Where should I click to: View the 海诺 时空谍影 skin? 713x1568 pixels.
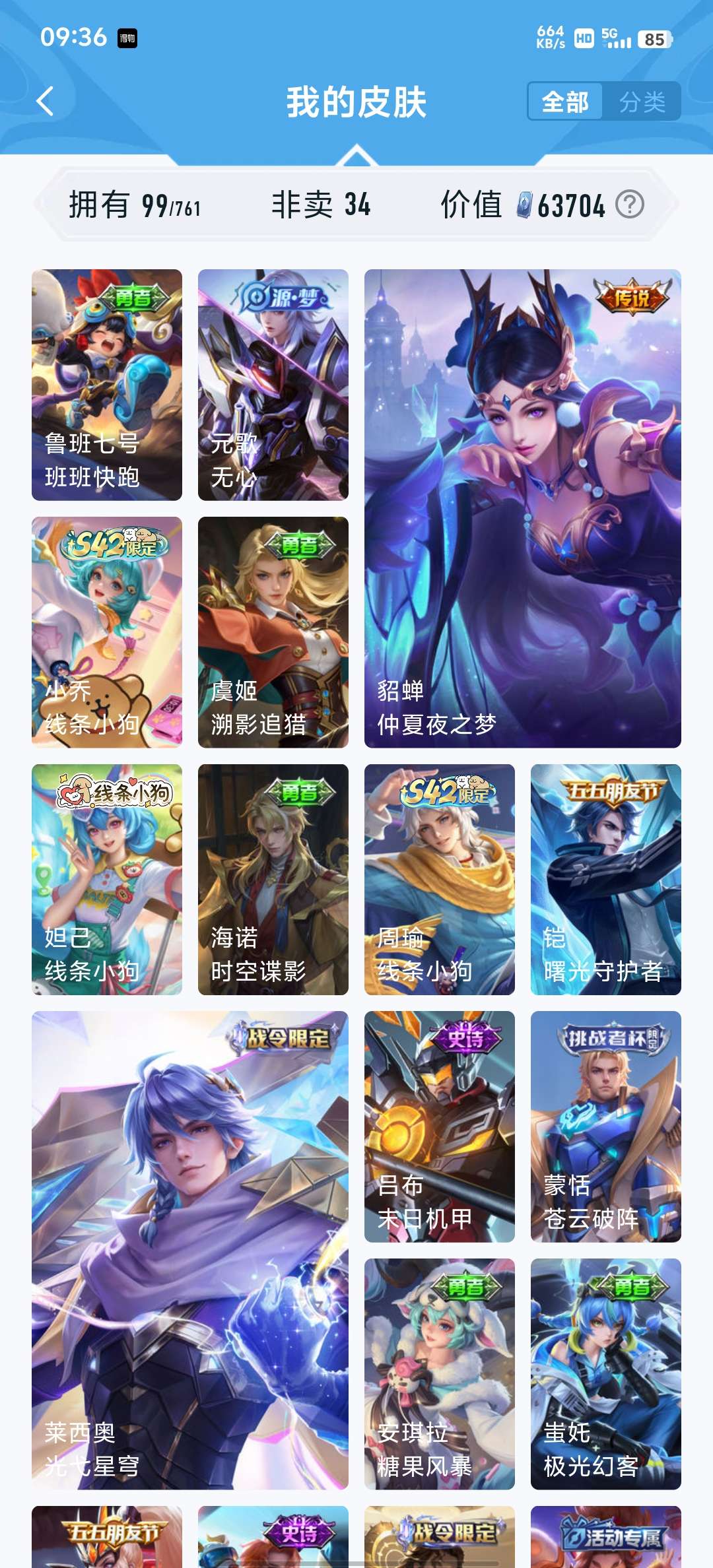(273, 879)
